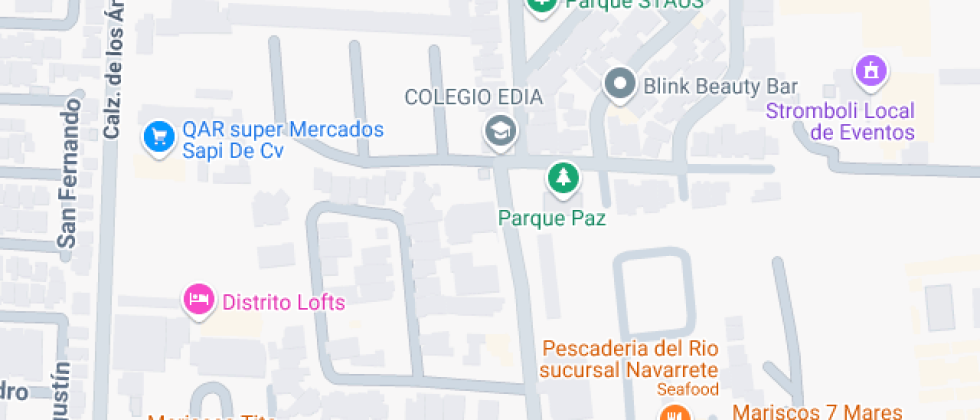Tap the Parque Paz park pin
The height and width of the screenshot is (420, 980).
coord(564,179)
